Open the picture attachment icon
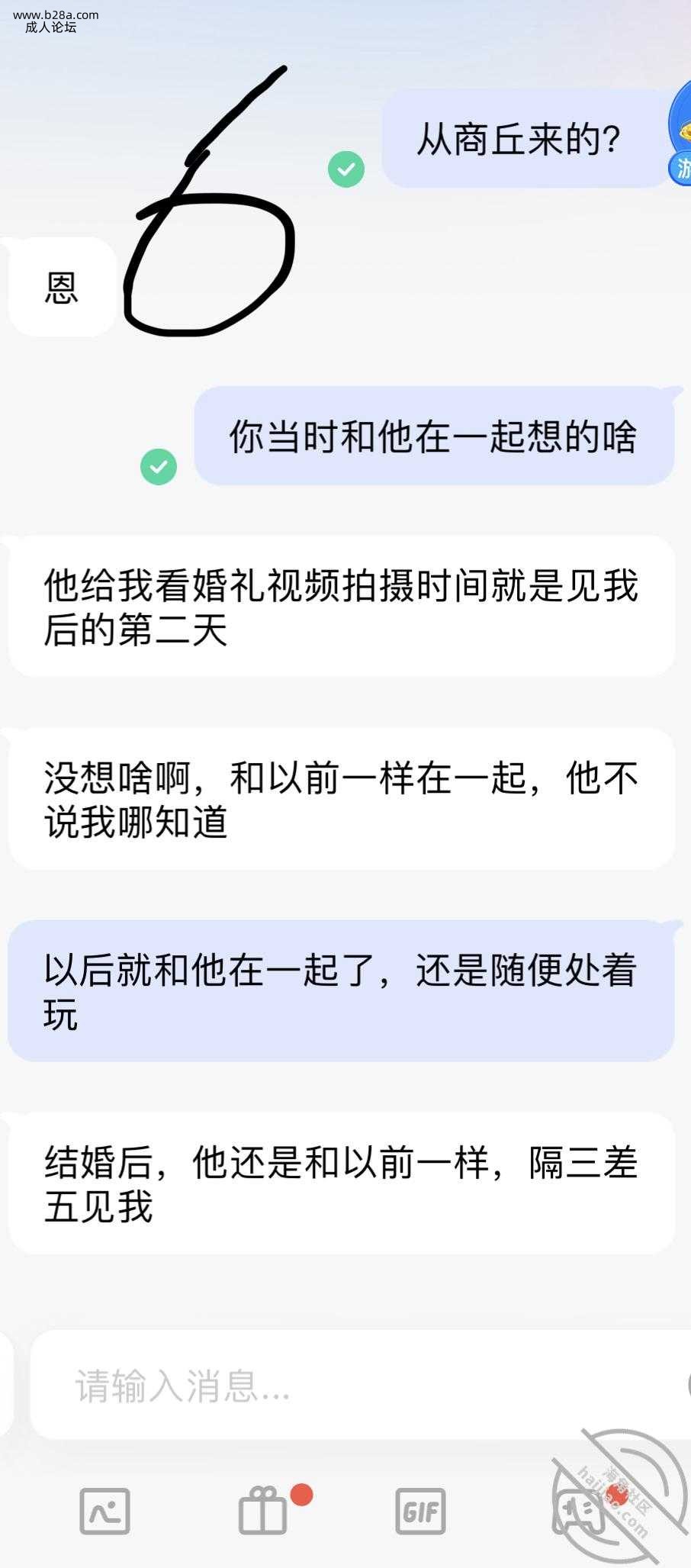Viewport: 691px width, 1568px height. click(105, 1511)
